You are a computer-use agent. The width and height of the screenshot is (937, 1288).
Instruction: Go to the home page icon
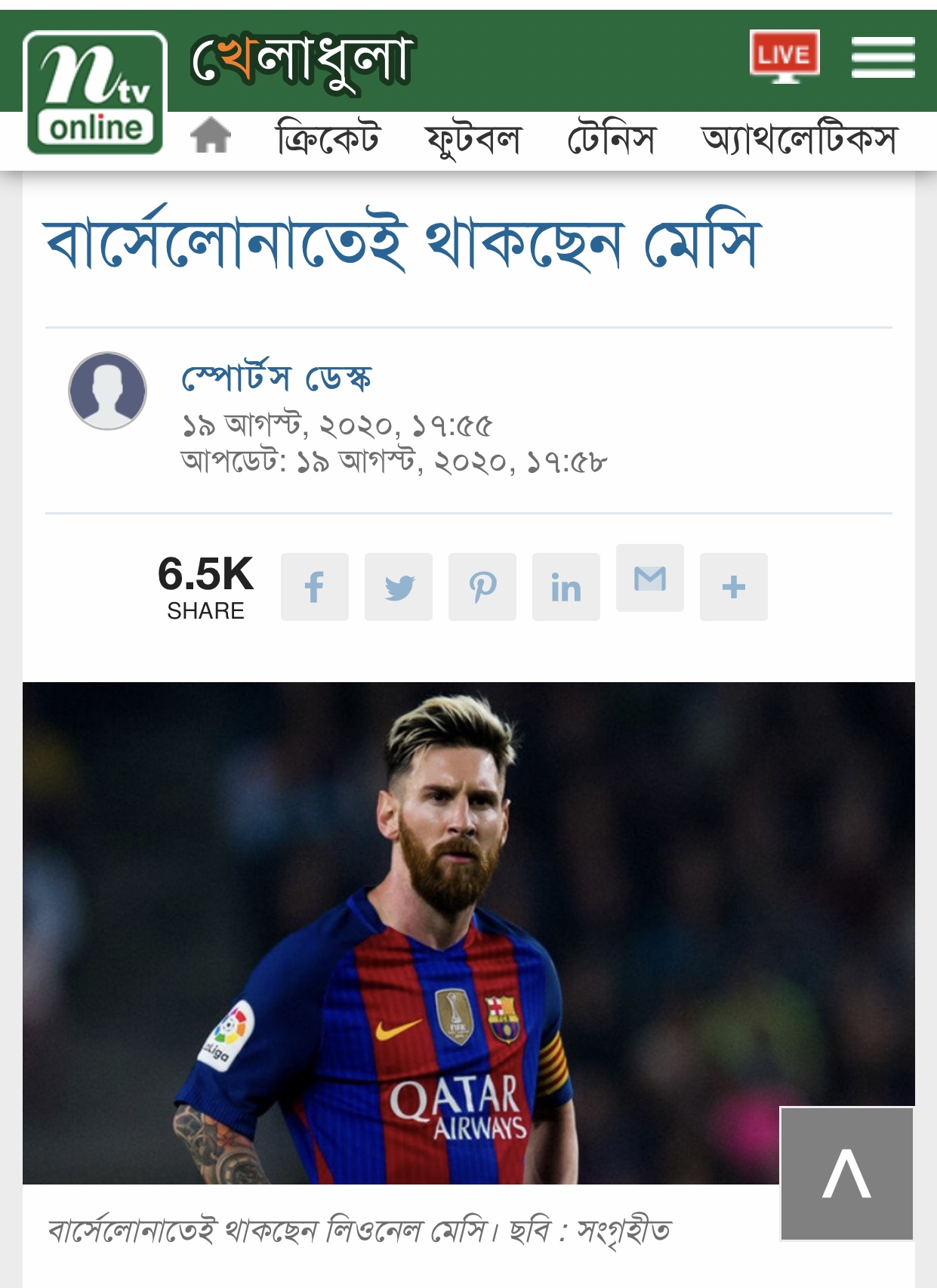click(x=211, y=137)
